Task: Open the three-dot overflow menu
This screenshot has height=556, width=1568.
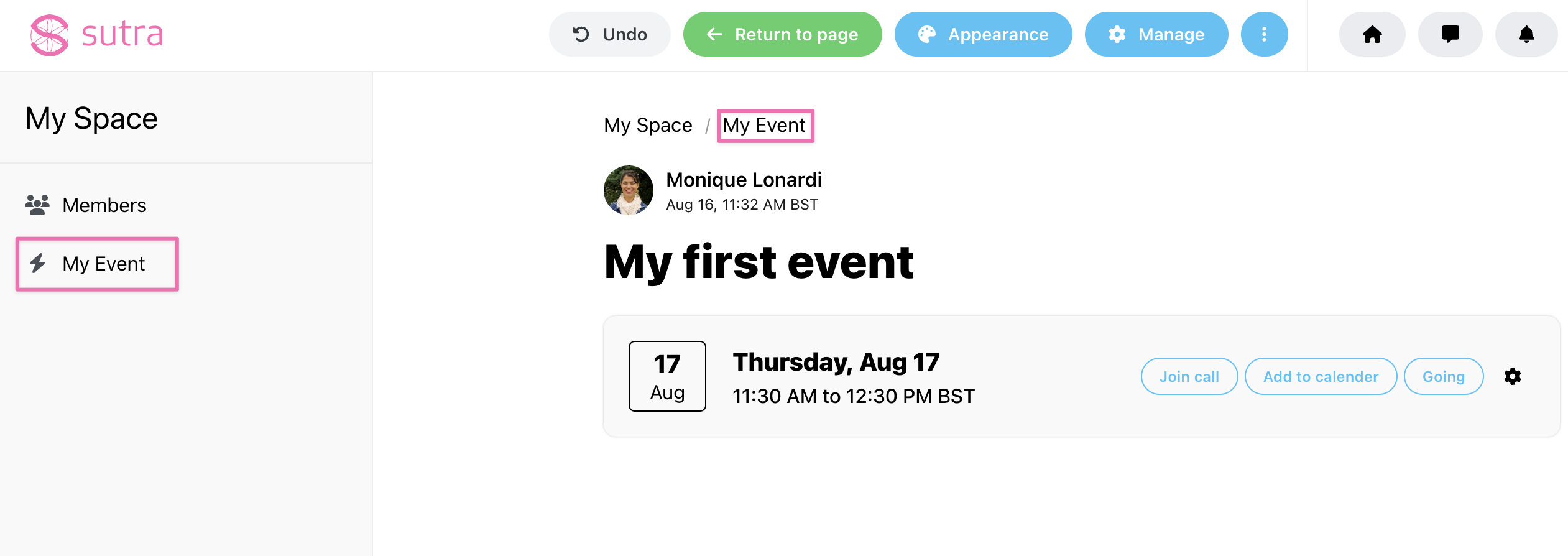Action: (1264, 34)
